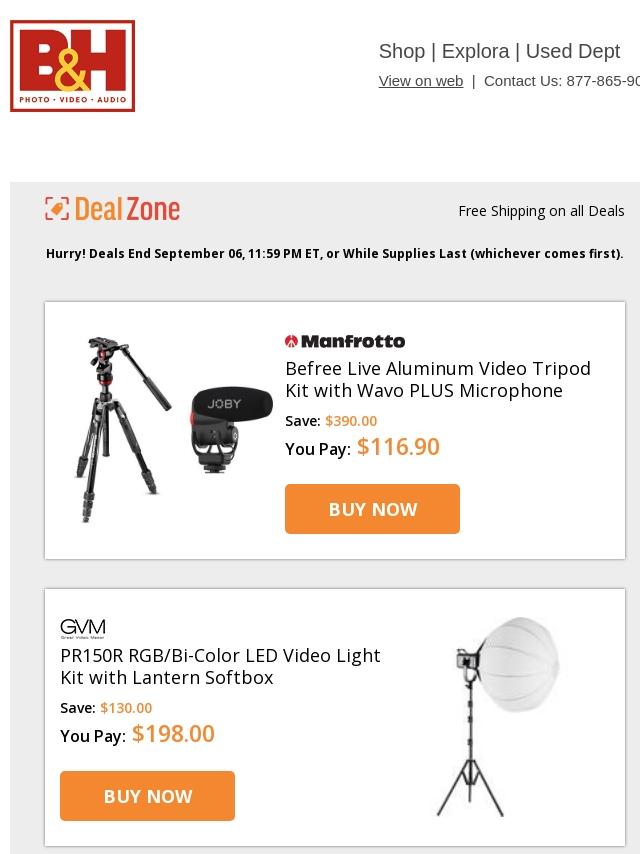View the GVM lantern softbox light image
This screenshot has height=854, width=640.
click(x=500, y=716)
